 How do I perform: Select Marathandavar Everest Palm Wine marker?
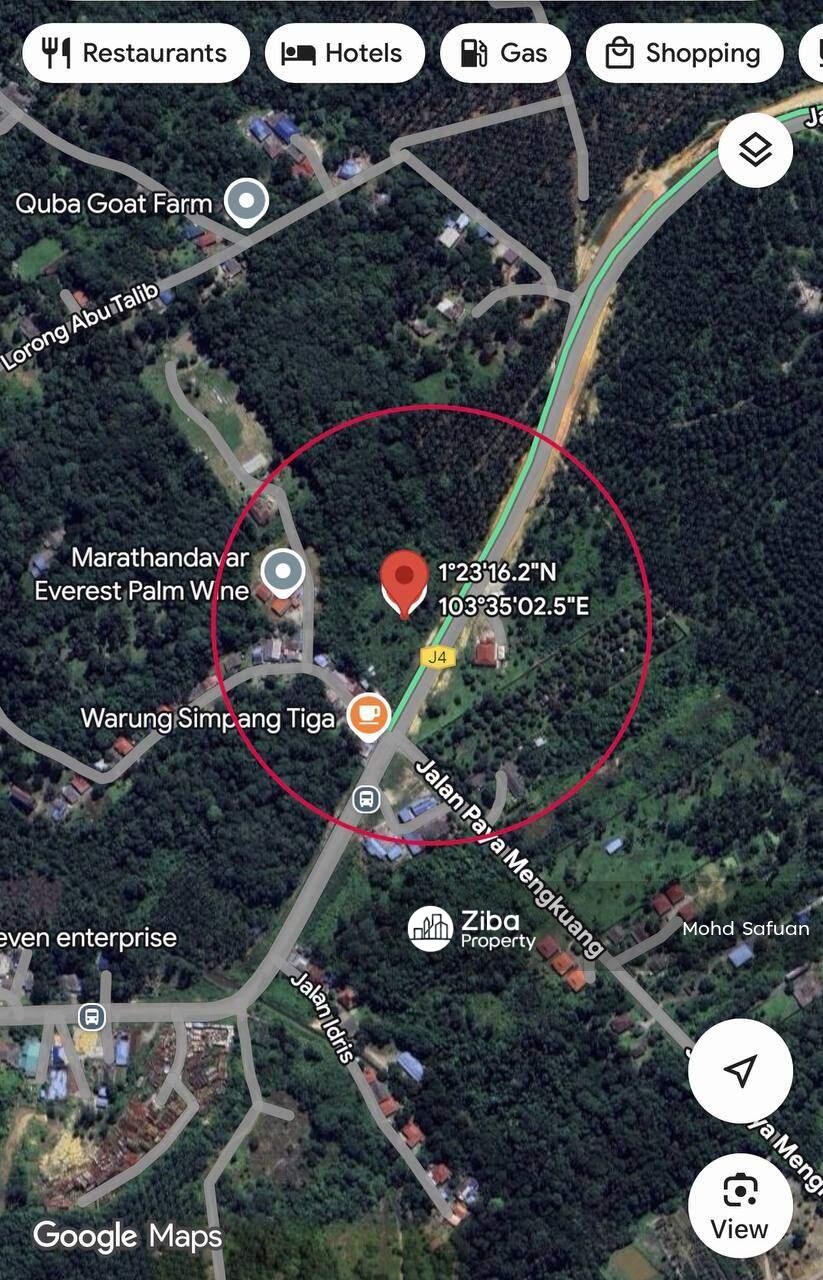click(x=282, y=573)
